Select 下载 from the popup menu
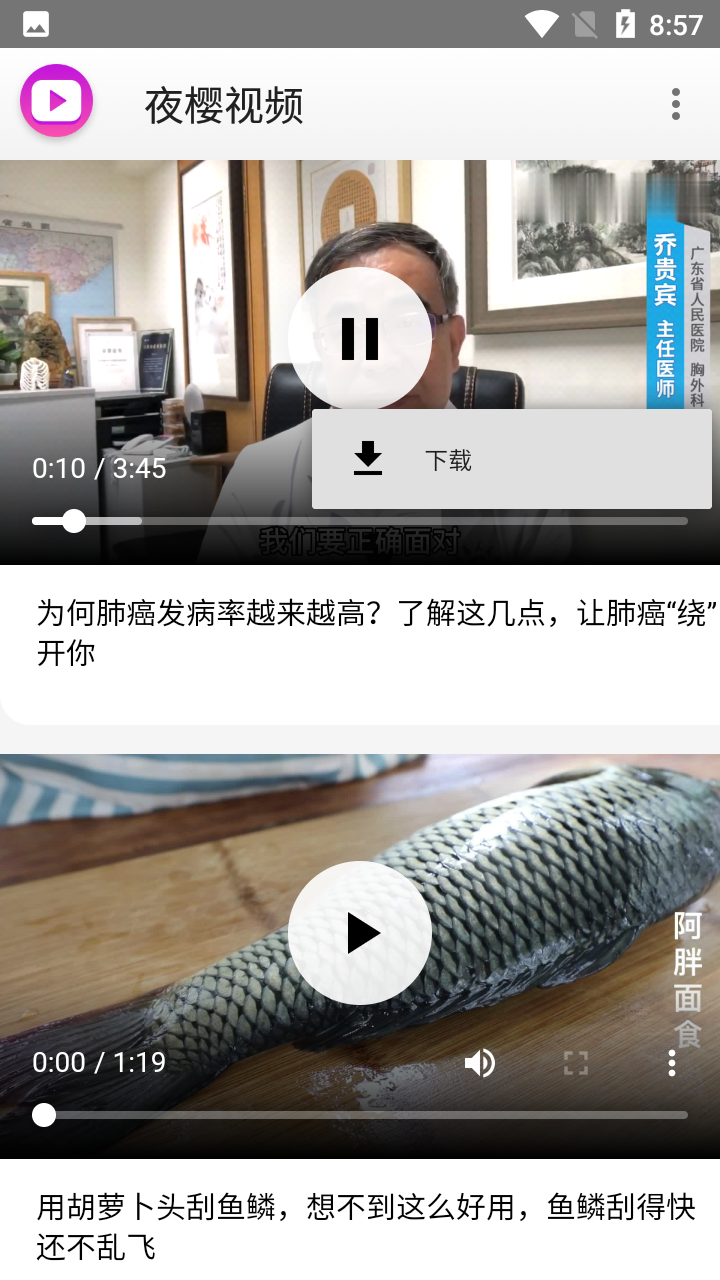 (x=512, y=459)
